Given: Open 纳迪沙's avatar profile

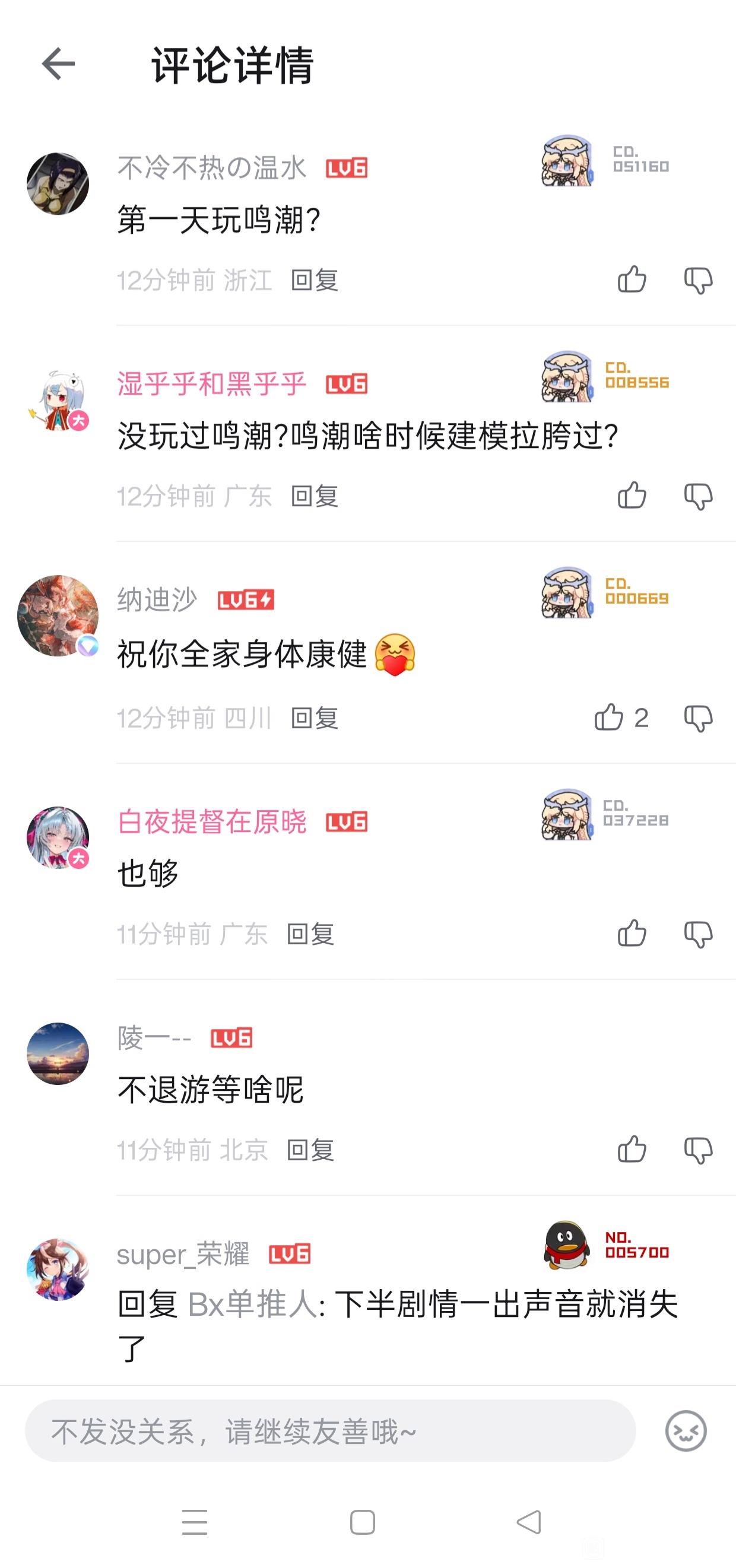Looking at the screenshot, I should [58, 615].
